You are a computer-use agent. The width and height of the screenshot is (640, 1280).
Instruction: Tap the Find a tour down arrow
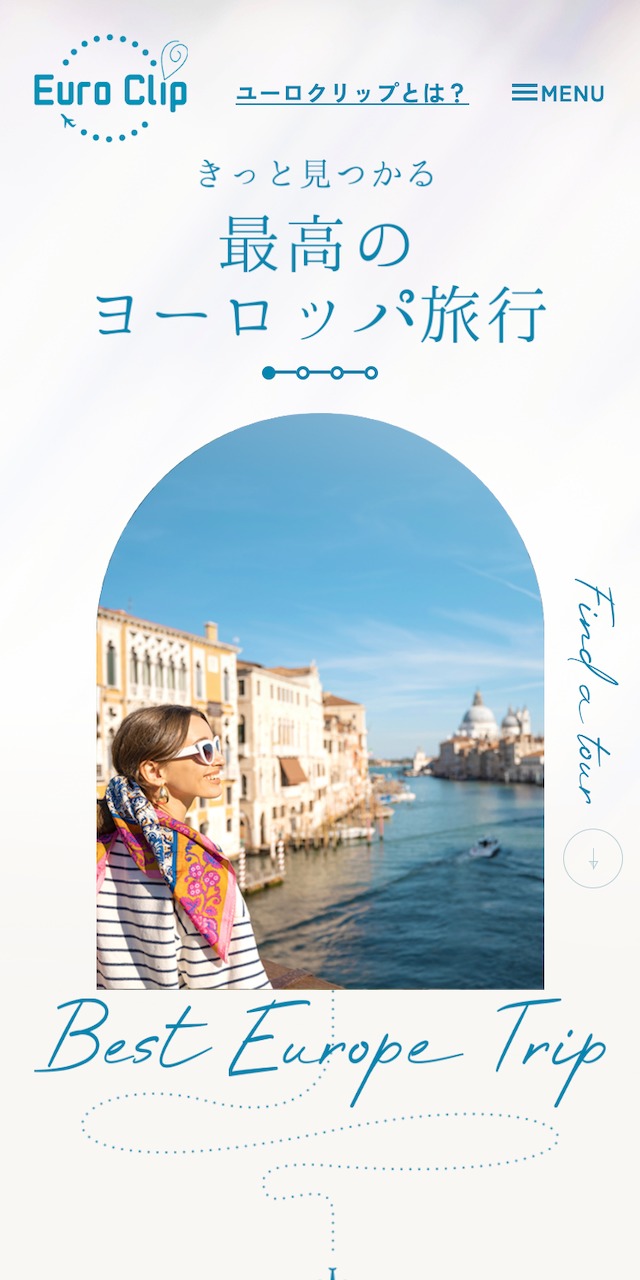(x=593, y=858)
